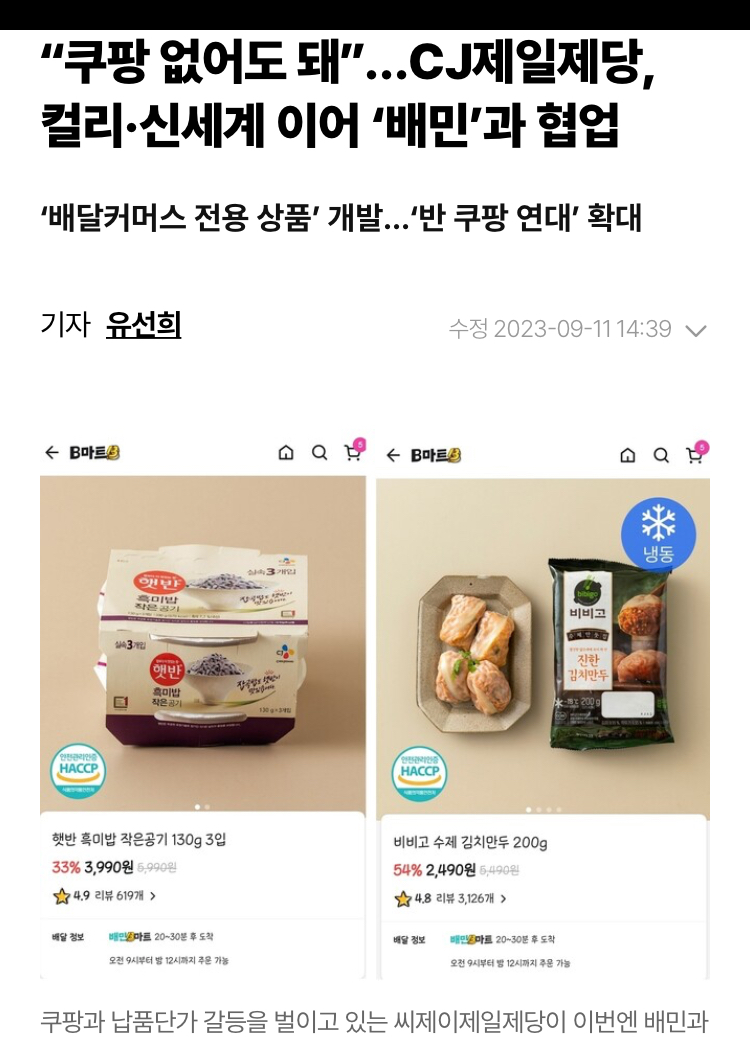Expand the article date details chevron

pos(697,331)
